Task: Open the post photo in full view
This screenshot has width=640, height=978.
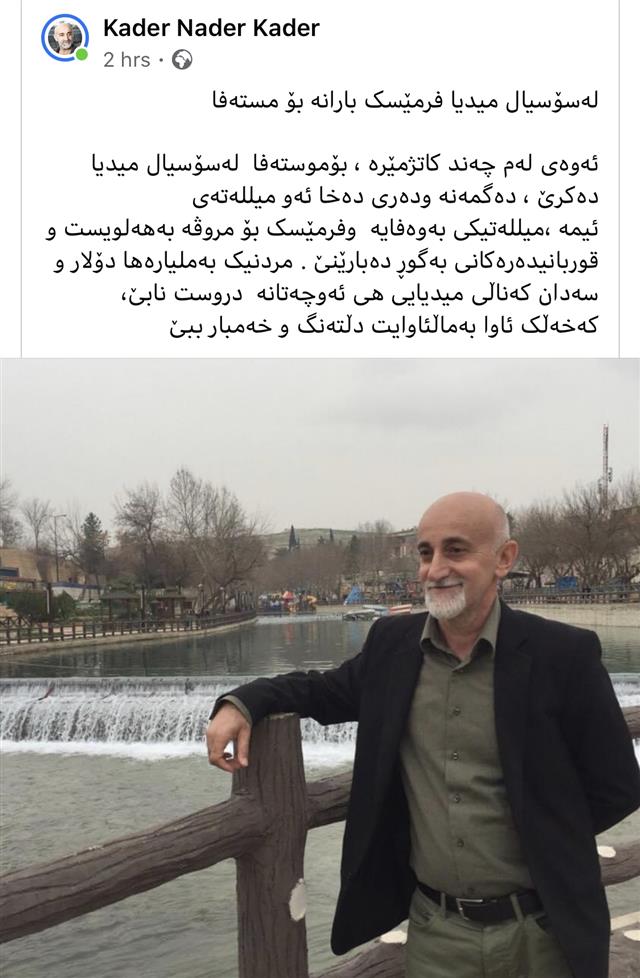Action: pos(320,668)
